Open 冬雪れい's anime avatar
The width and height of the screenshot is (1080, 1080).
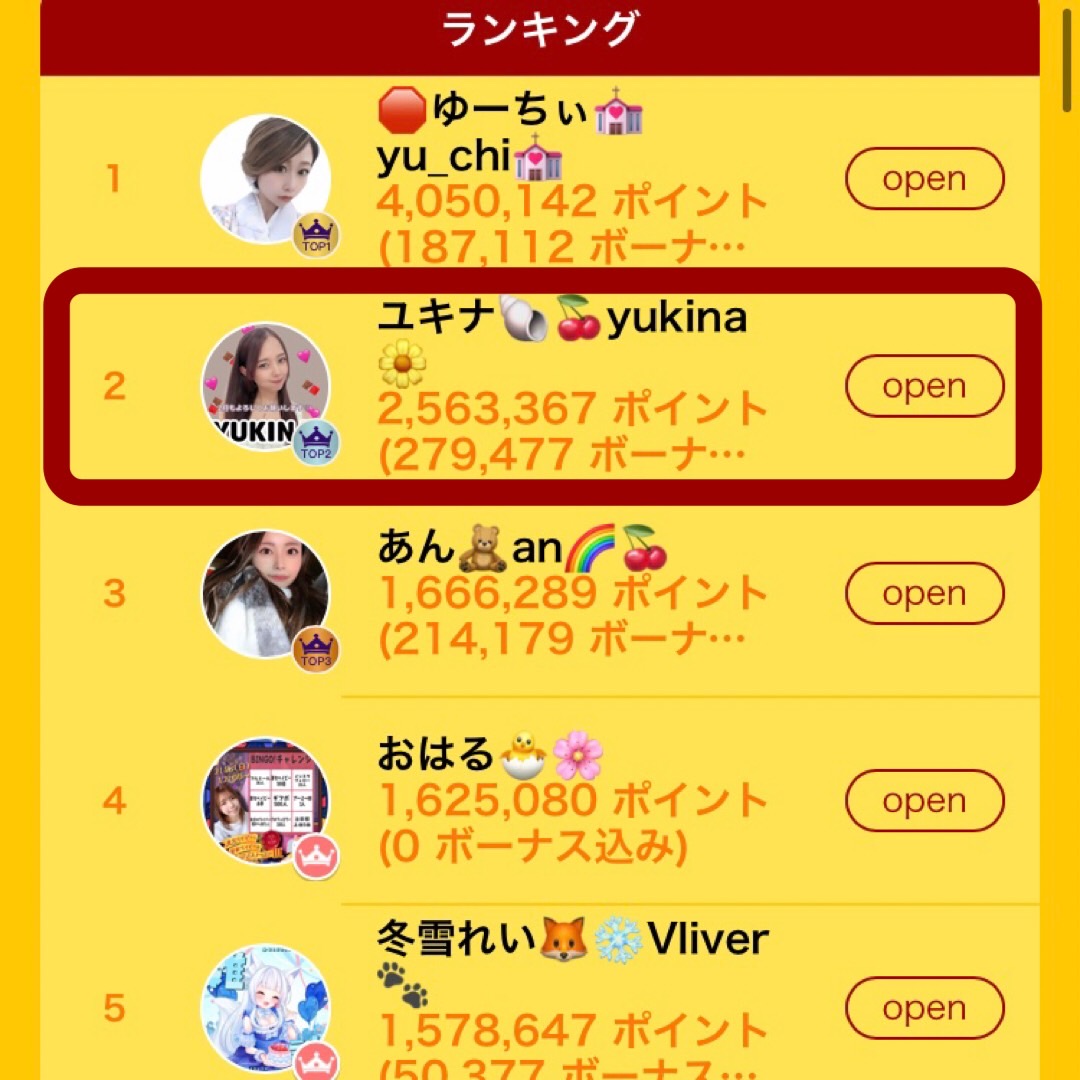click(265, 1007)
